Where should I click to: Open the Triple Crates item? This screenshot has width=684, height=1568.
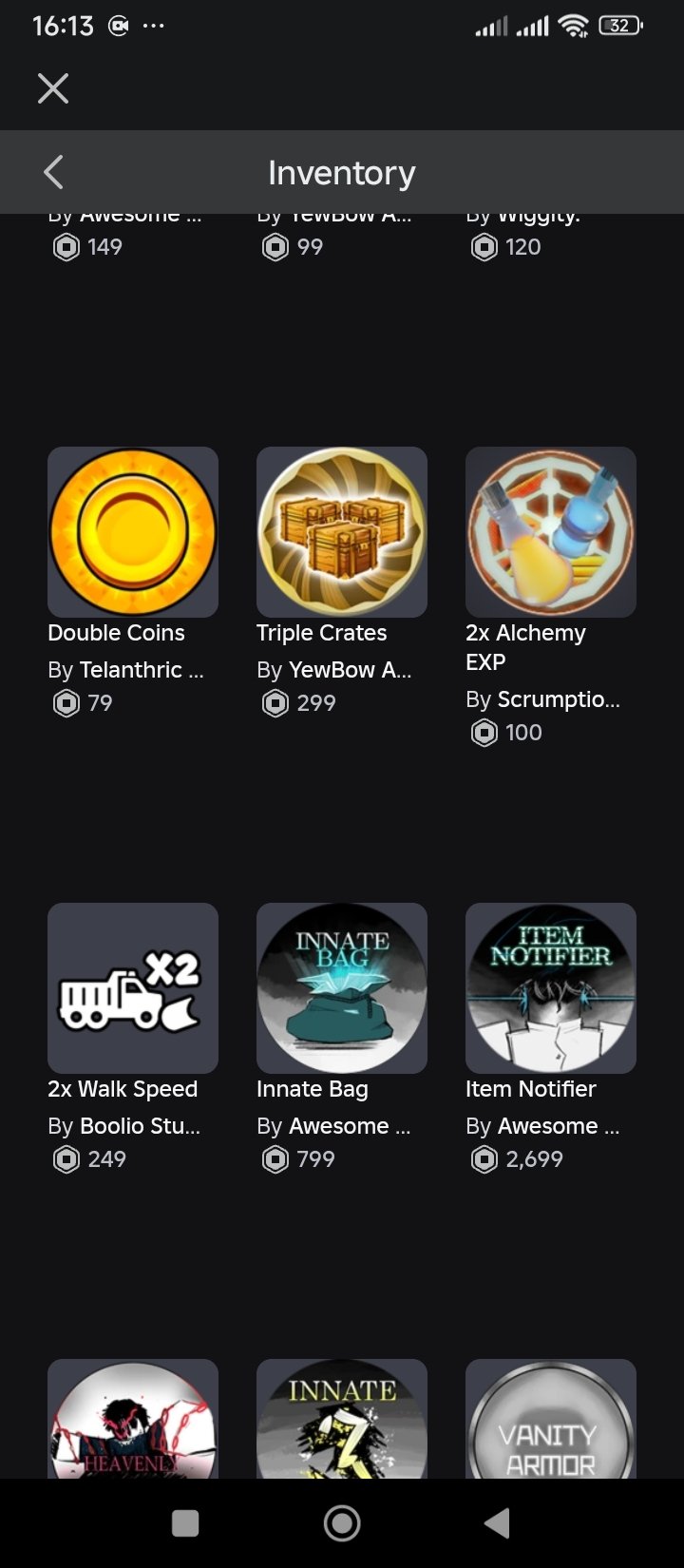point(342,532)
